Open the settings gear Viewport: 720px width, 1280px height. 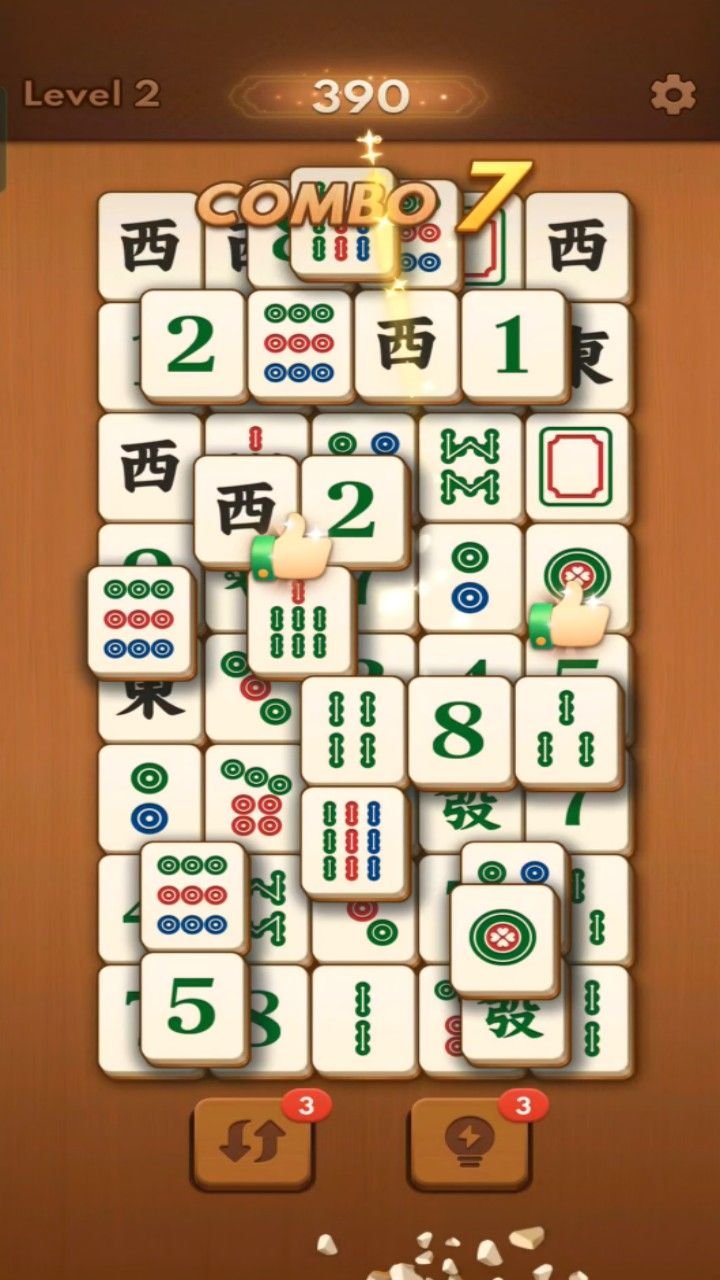[x=673, y=95]
